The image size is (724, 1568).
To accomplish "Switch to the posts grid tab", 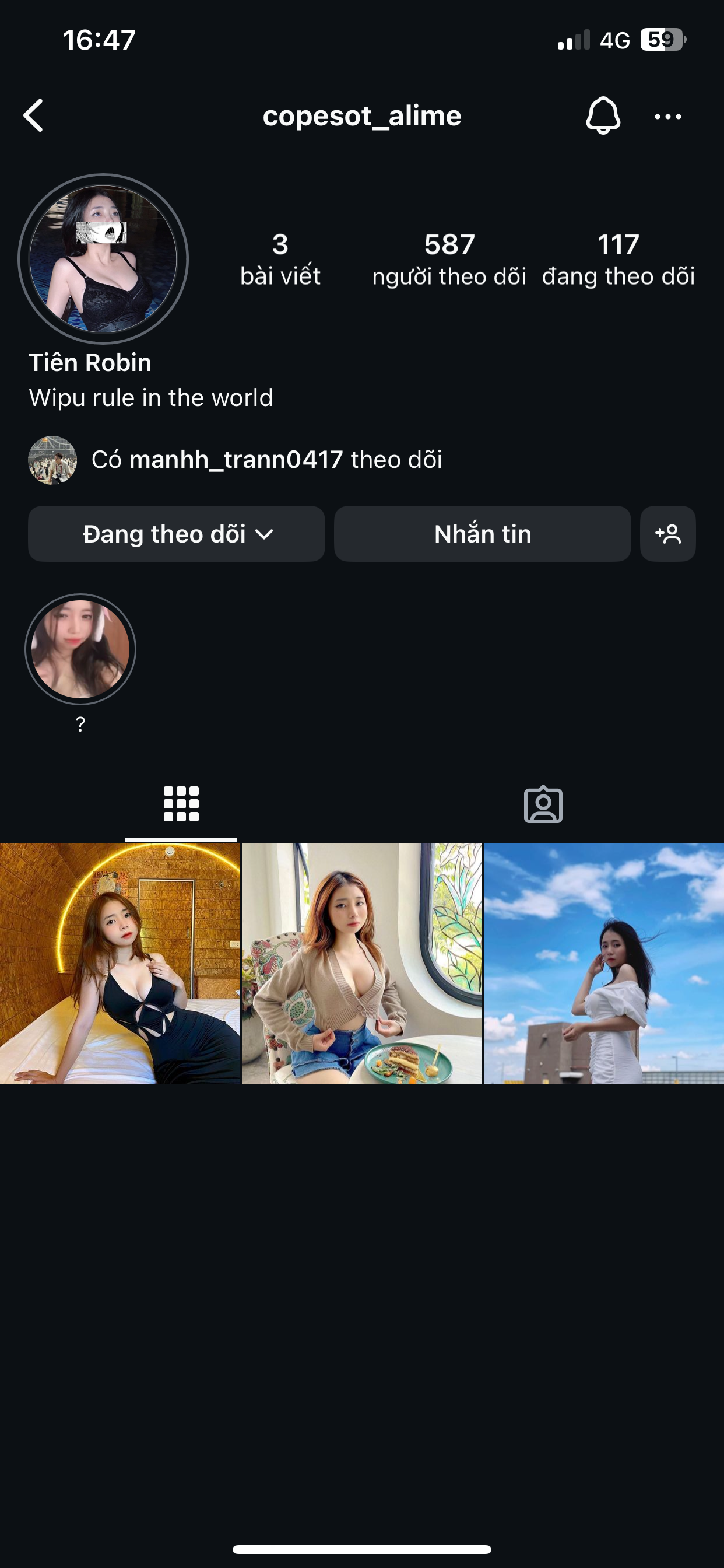I will pos(181,804).
